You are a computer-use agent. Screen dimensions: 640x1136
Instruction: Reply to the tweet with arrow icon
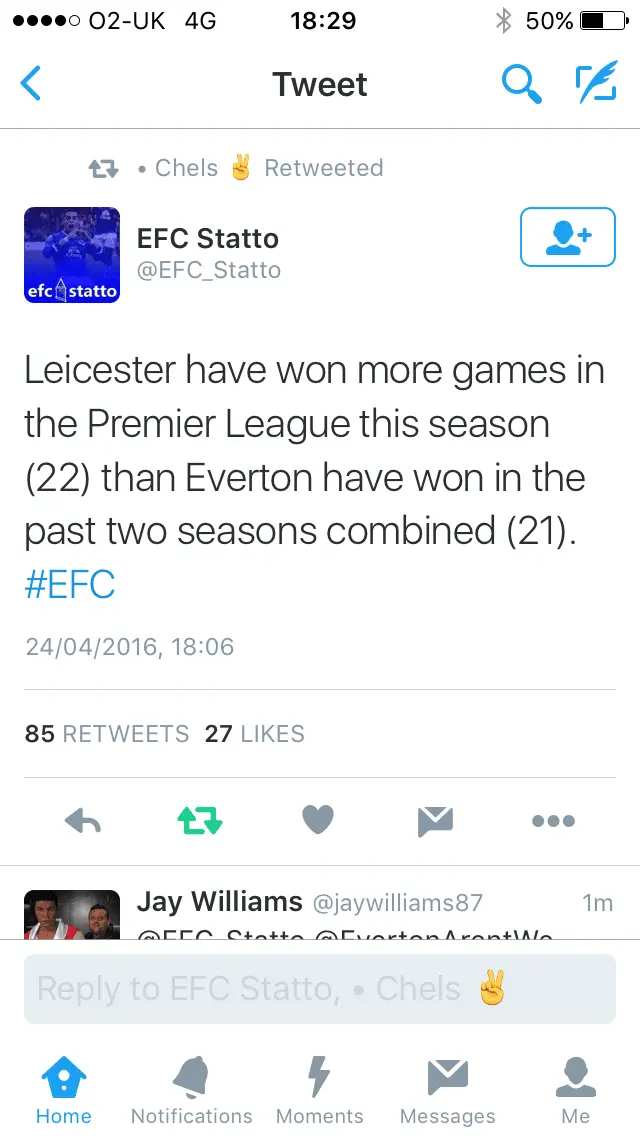83,821
